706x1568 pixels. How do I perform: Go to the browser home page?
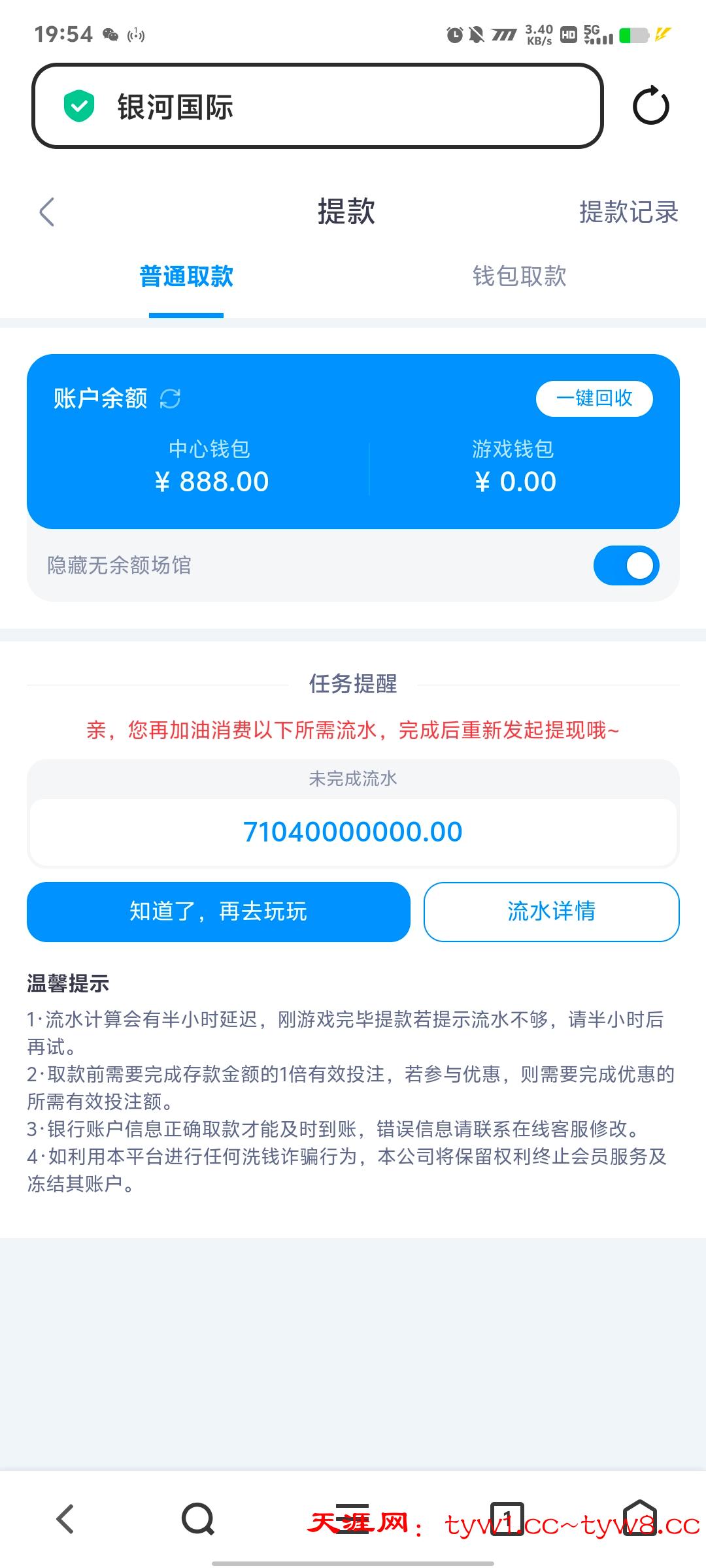[639, 1518]
